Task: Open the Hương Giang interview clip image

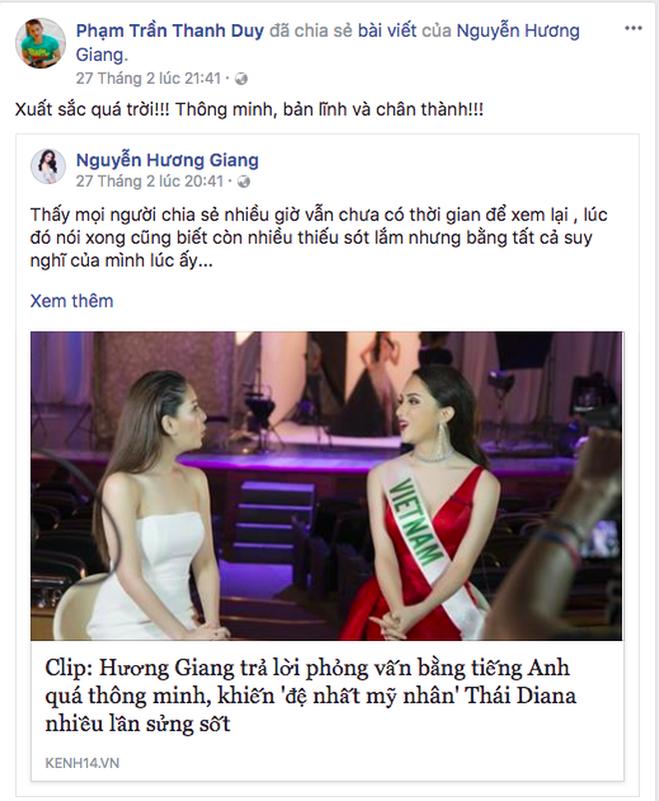Action: pyautogui.click(x=326, y=486)
